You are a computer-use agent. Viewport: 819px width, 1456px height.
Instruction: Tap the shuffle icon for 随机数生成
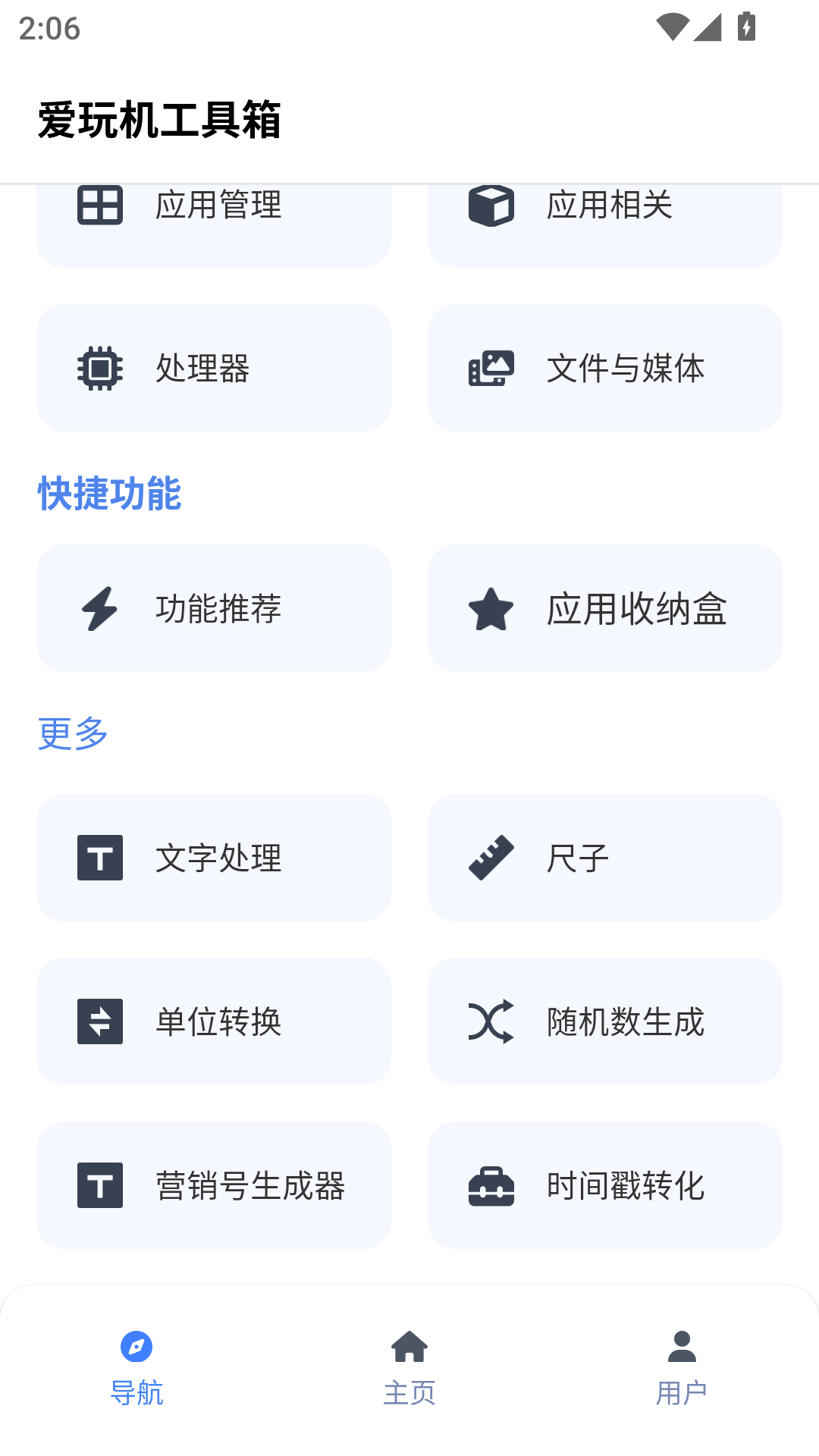(x=491, y=1021)
